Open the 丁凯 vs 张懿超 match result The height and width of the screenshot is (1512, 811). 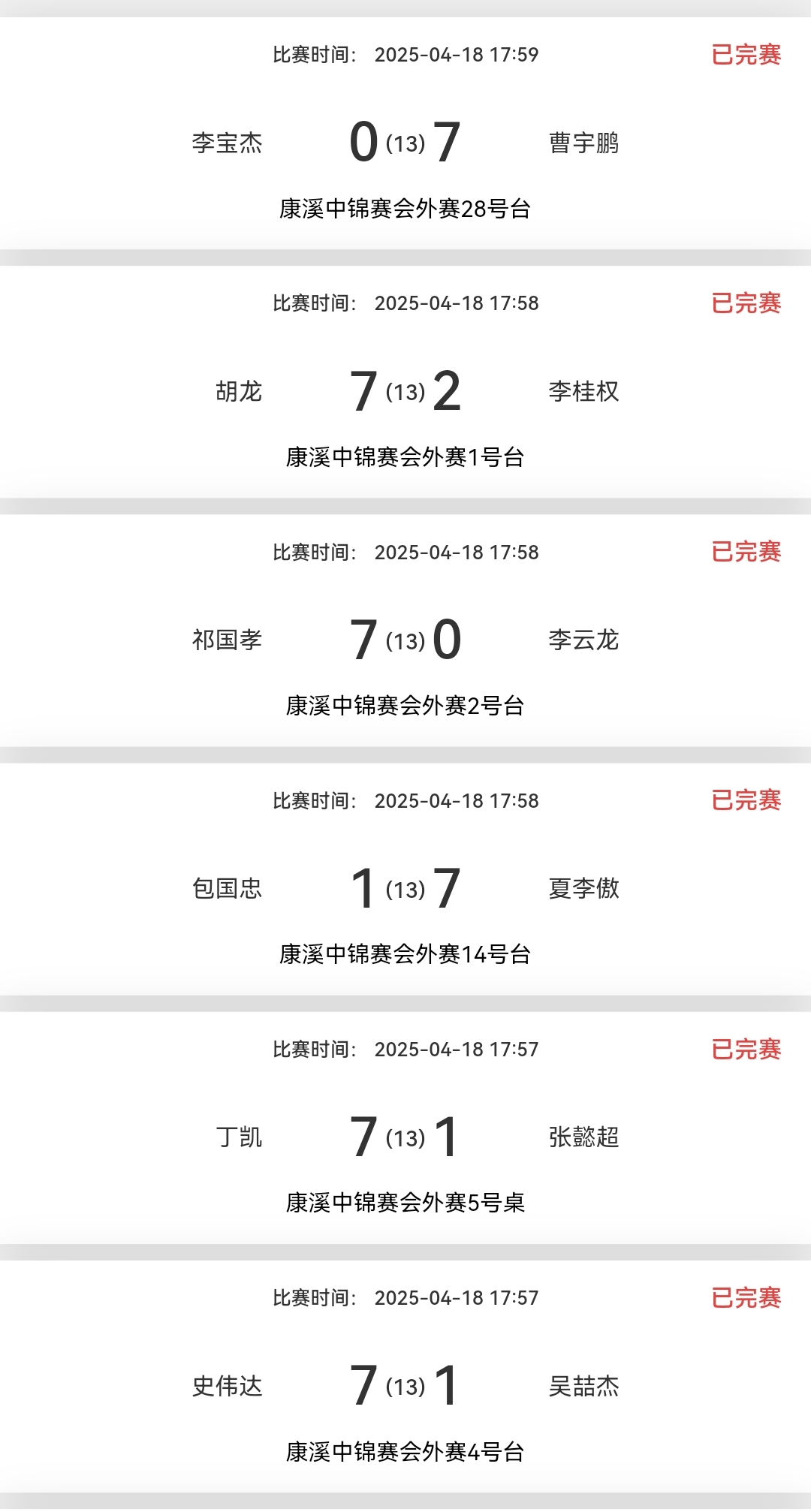click(405, 1137)
